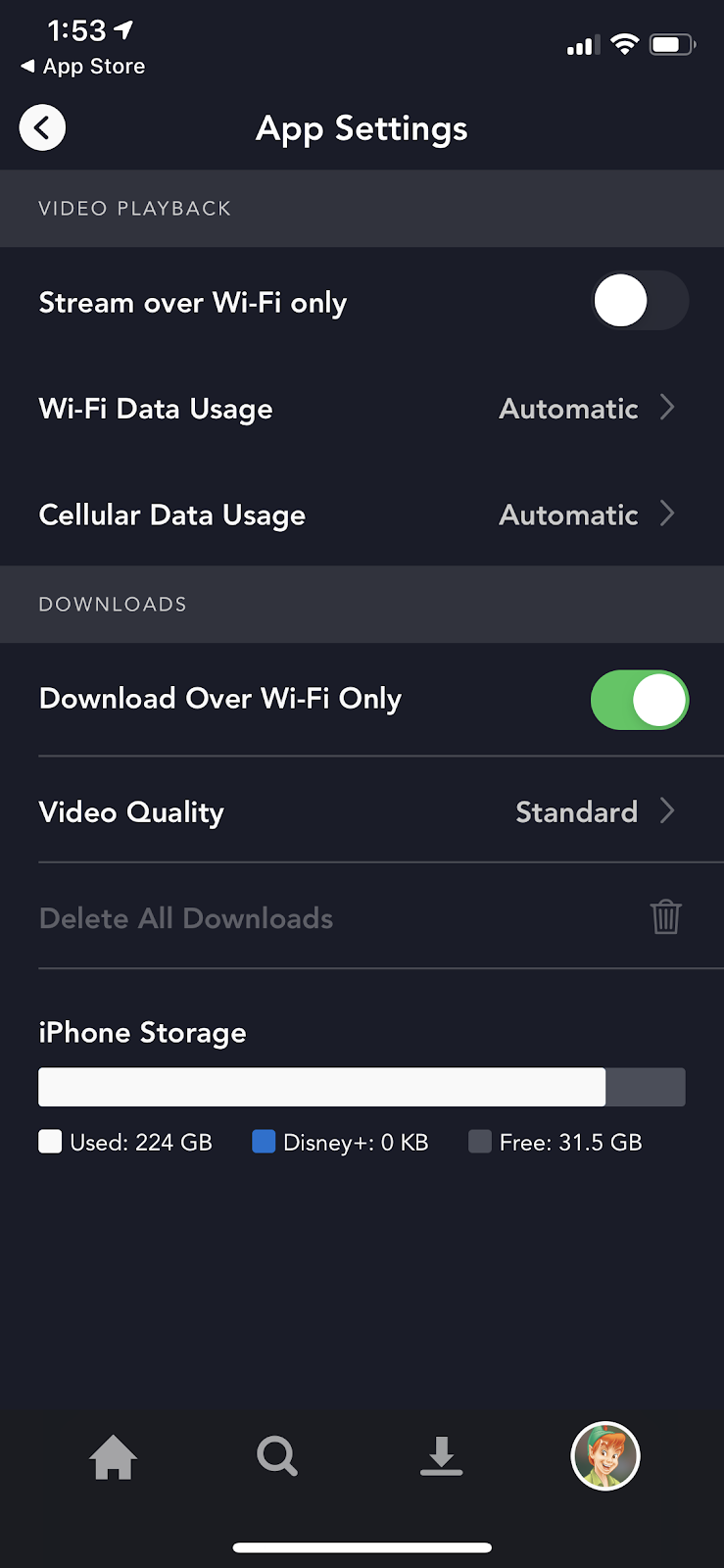This screenshot has height=1568, width=724.
Task: Open the Downloads tab
Action: 441,1456
